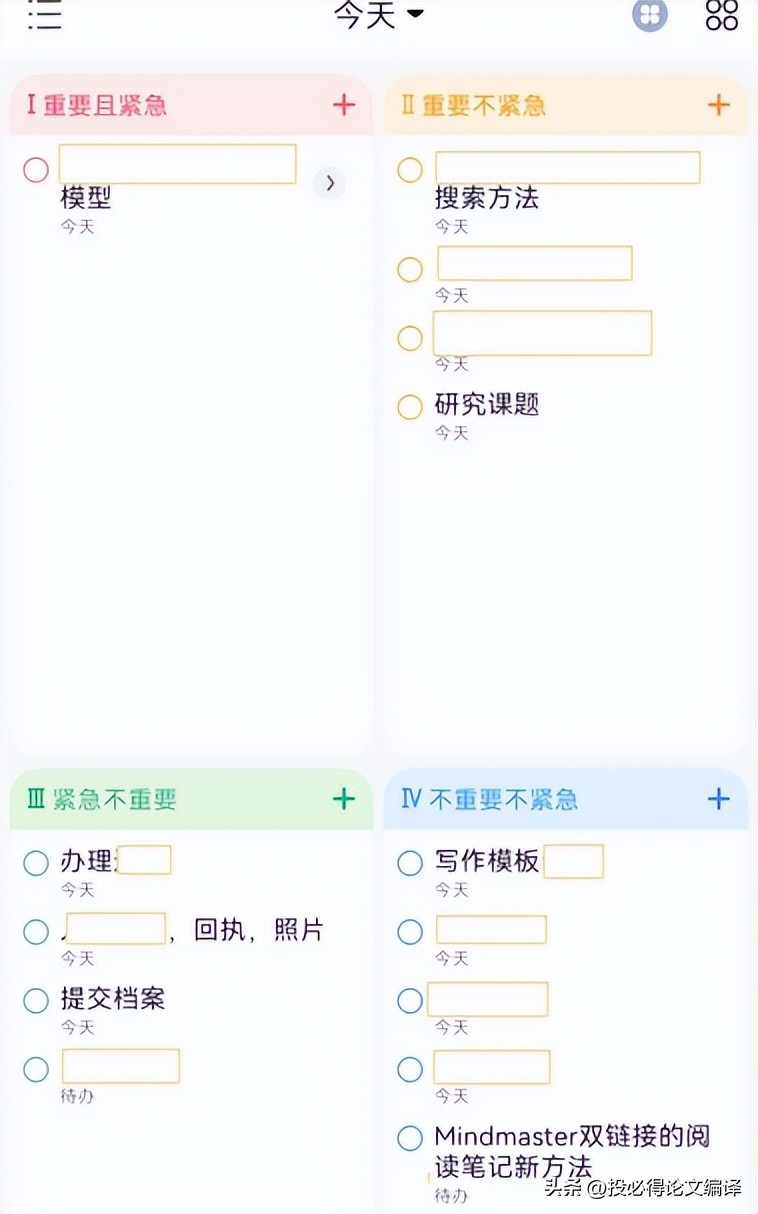Add a task in 重要且紧急 quadrant
The height and width of the screenshot is (1214, 758).
(344, 104)
